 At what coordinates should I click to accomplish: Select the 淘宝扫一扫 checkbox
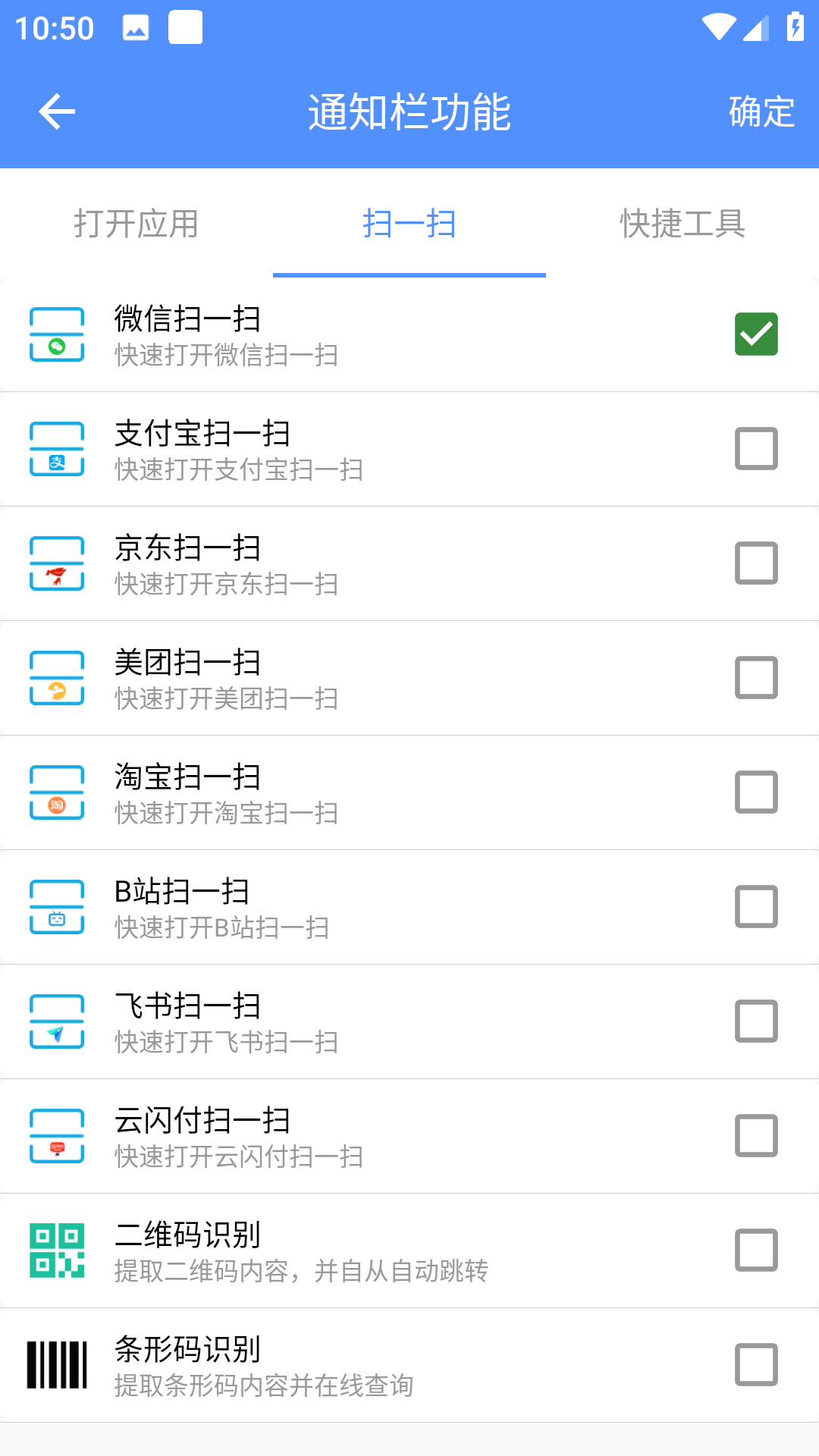pyautogui.click(x=756, y=792)
